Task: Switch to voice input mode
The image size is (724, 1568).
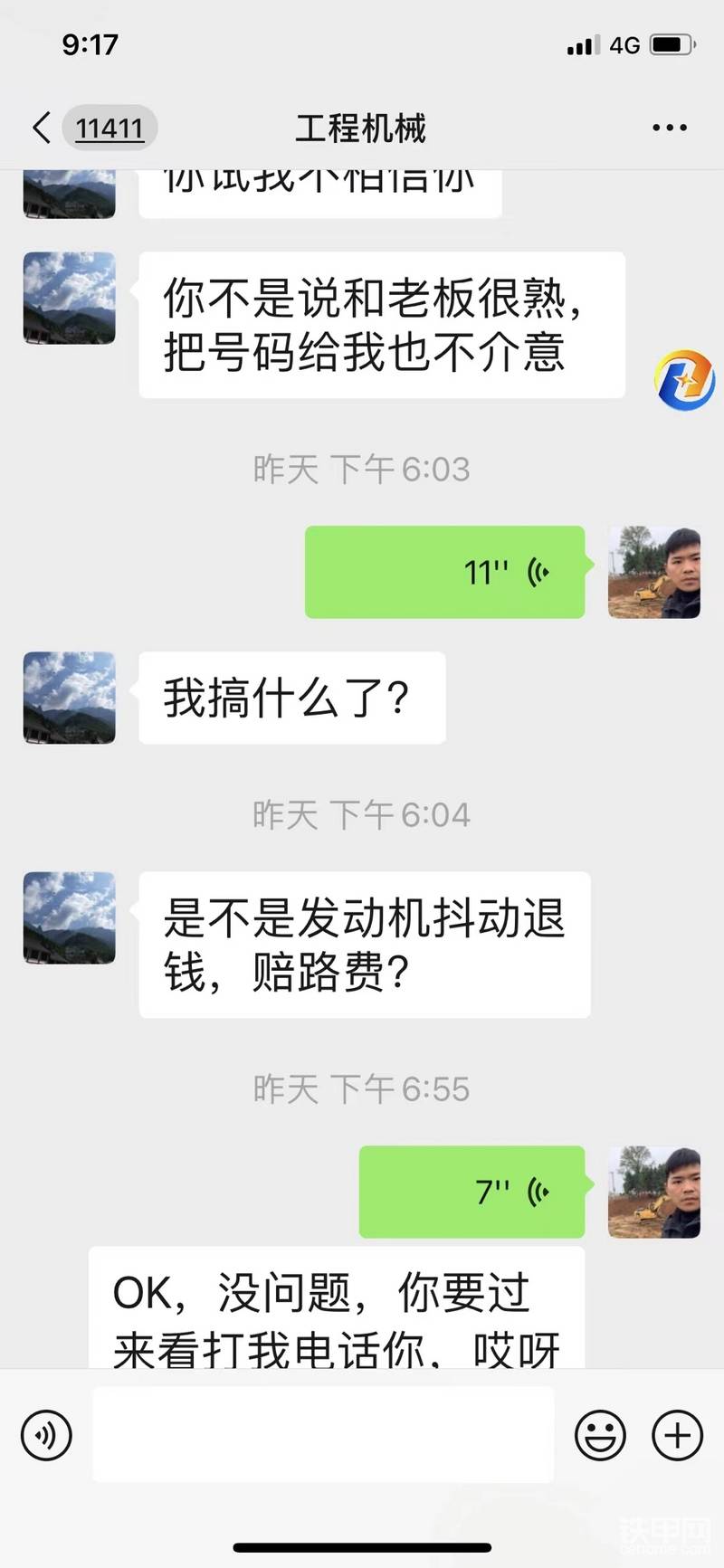Action: point(46,1435)
